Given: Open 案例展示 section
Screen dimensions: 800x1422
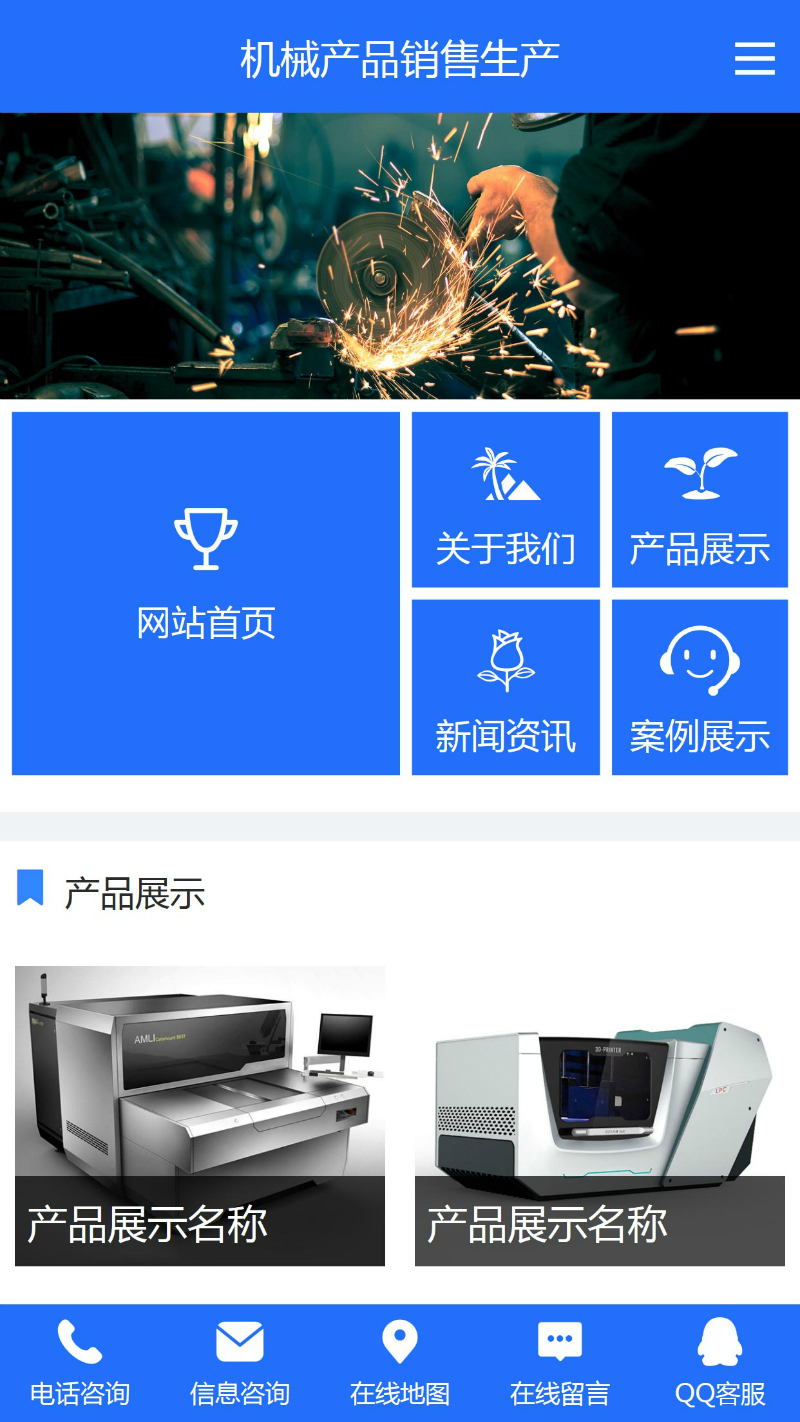Looking at the screenshot, I should point(700,687).
